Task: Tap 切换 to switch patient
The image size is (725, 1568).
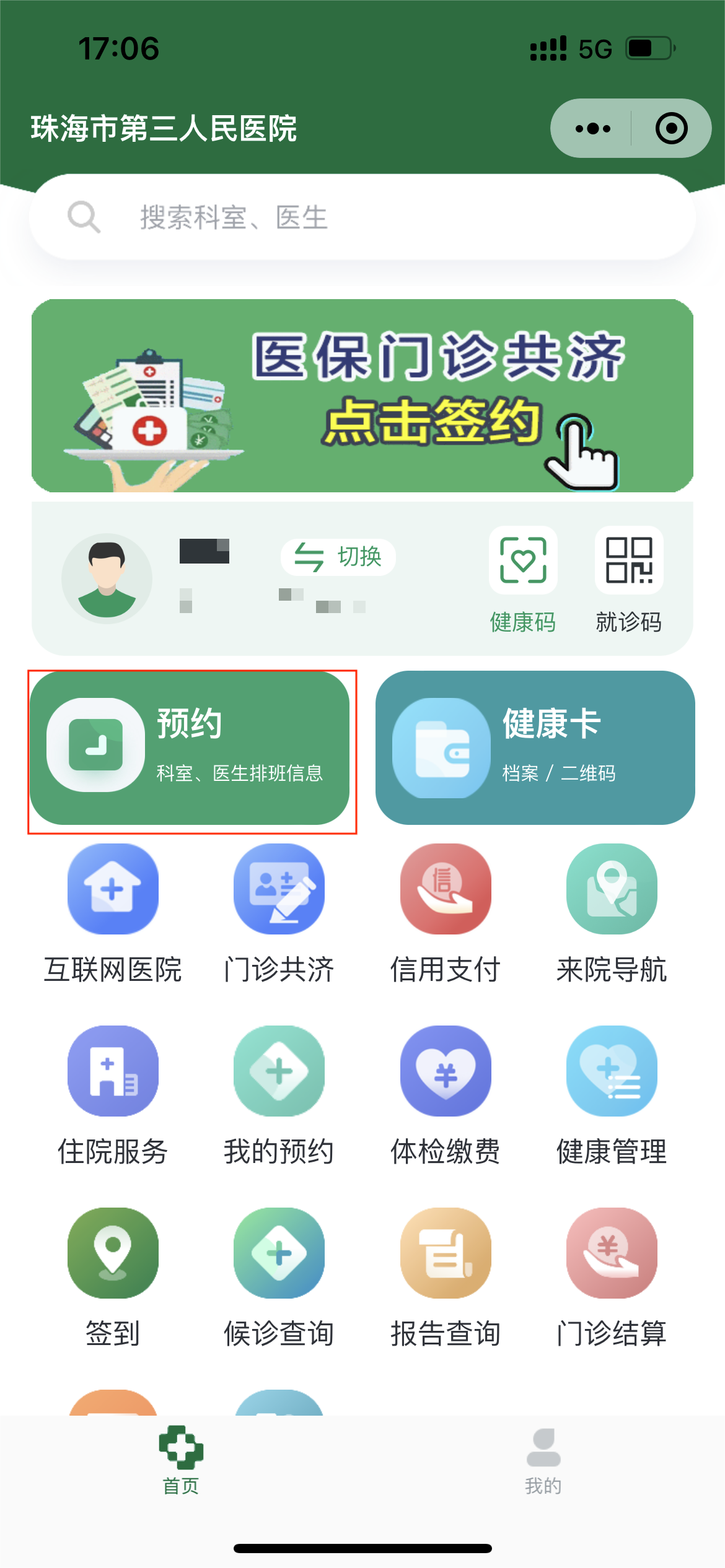Action: point(338,557)
